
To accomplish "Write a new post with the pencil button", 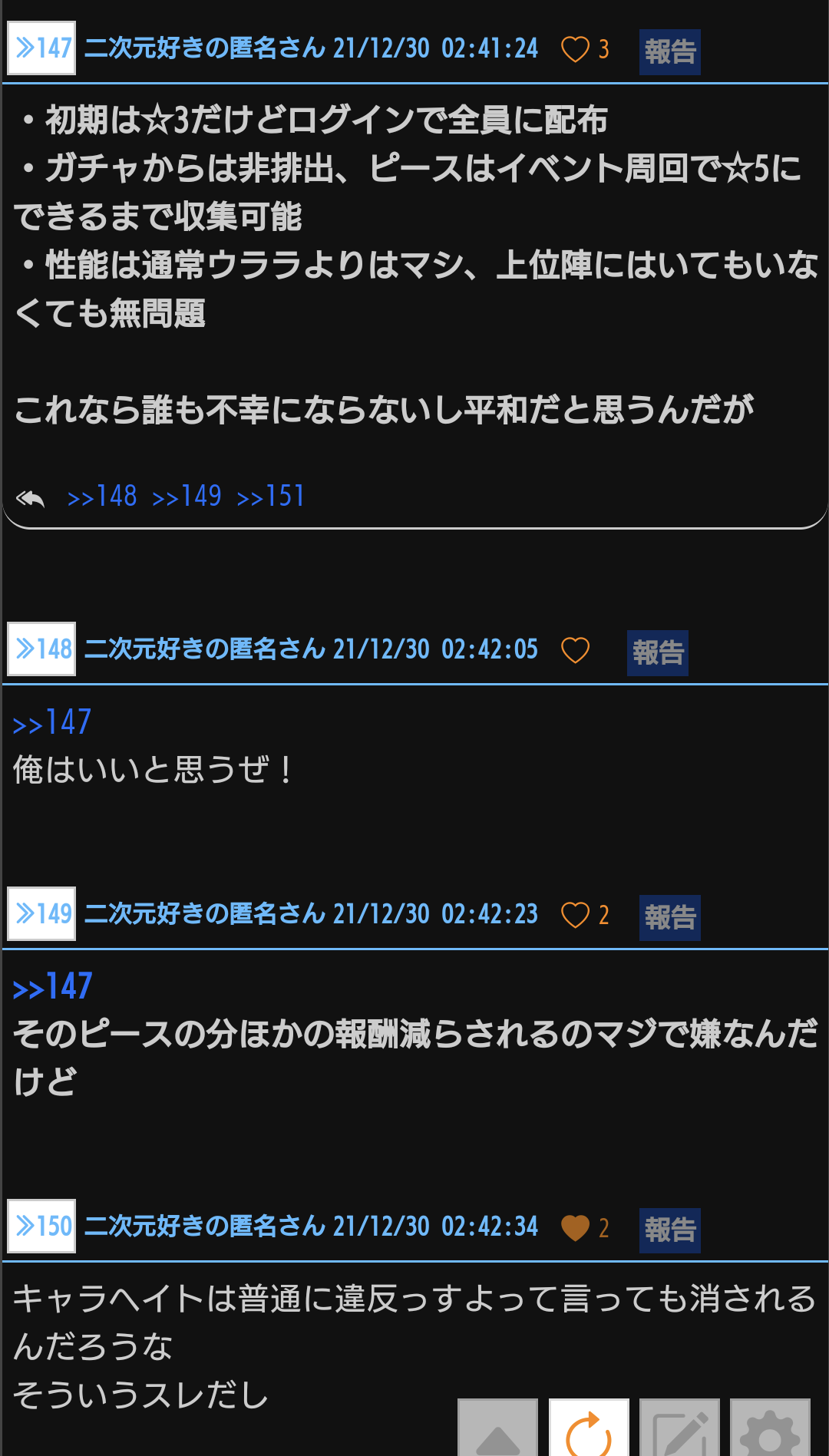I will [x=679, y=1428].
